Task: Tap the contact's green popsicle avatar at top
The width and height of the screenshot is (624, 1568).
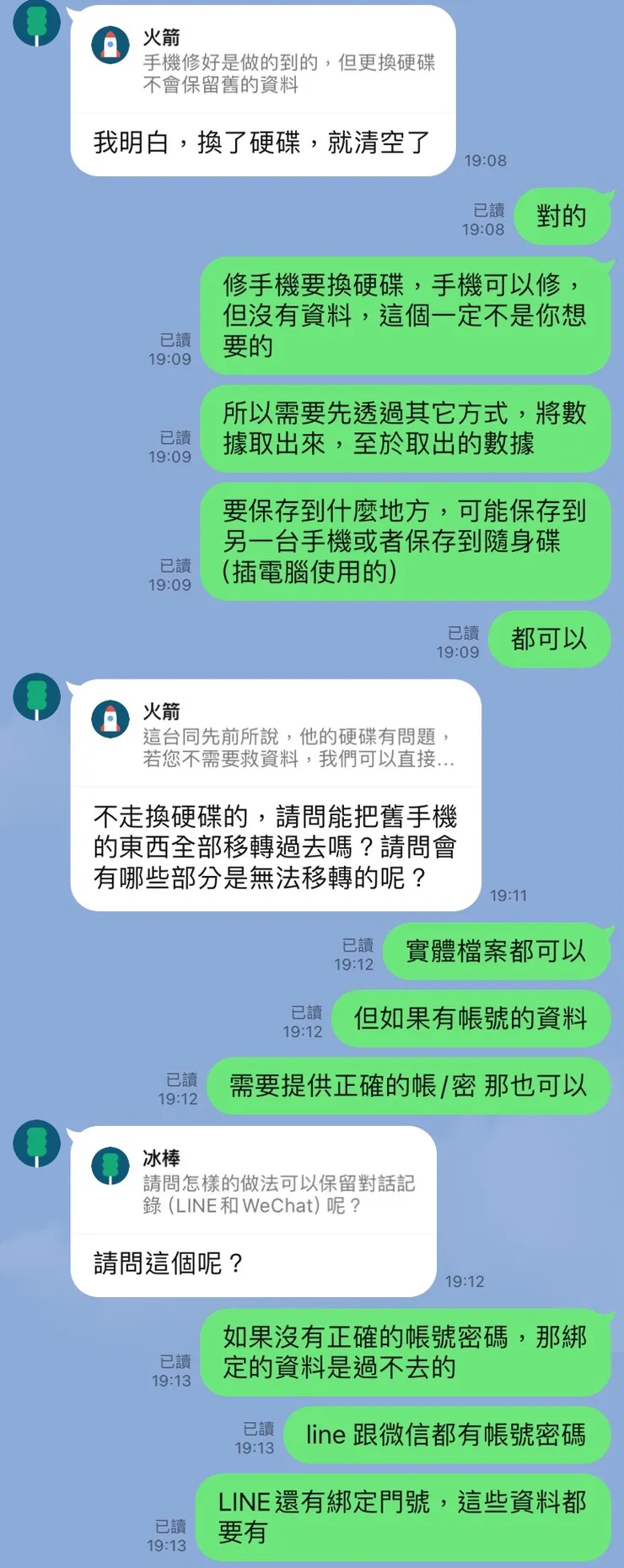Action: coord(35,23)
